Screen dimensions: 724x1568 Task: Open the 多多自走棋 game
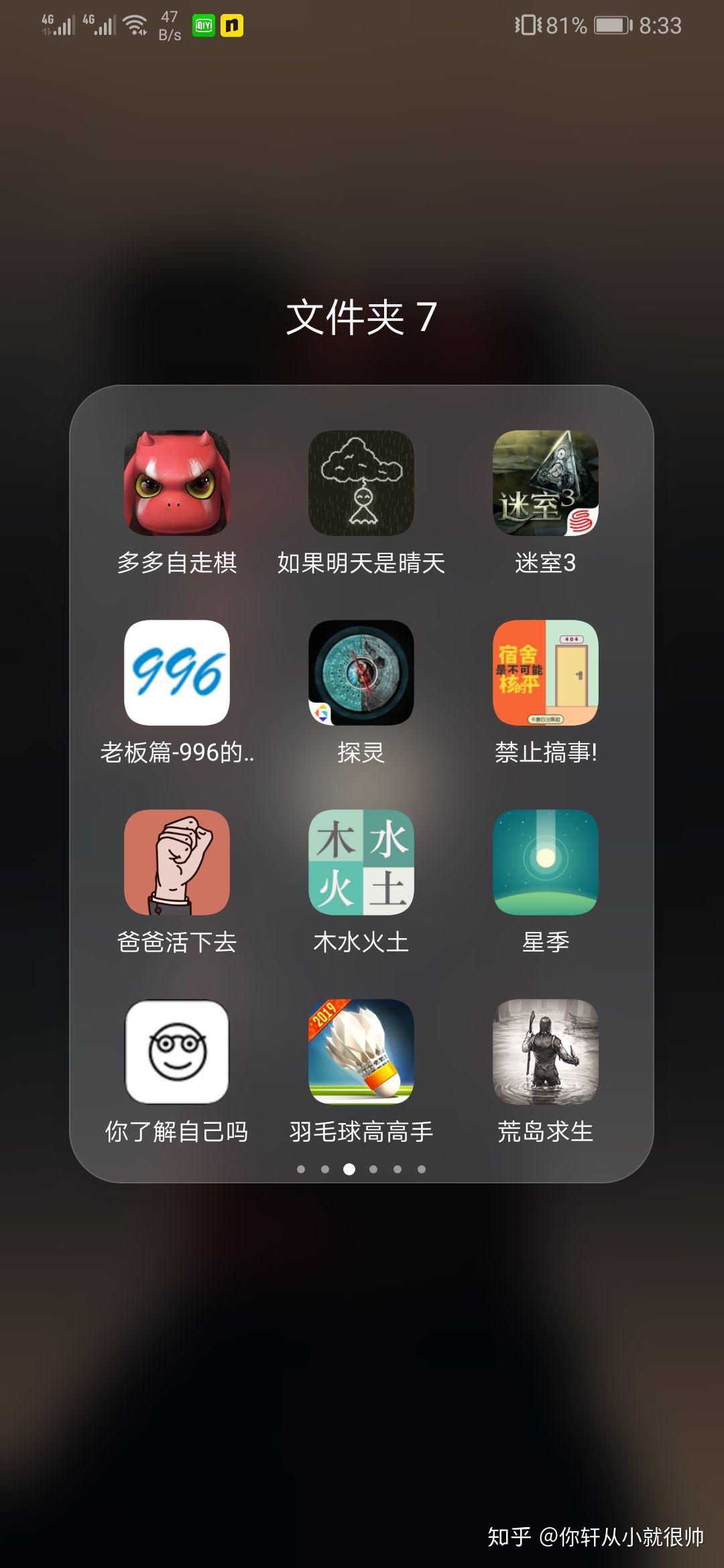click(x=177, y=483)
